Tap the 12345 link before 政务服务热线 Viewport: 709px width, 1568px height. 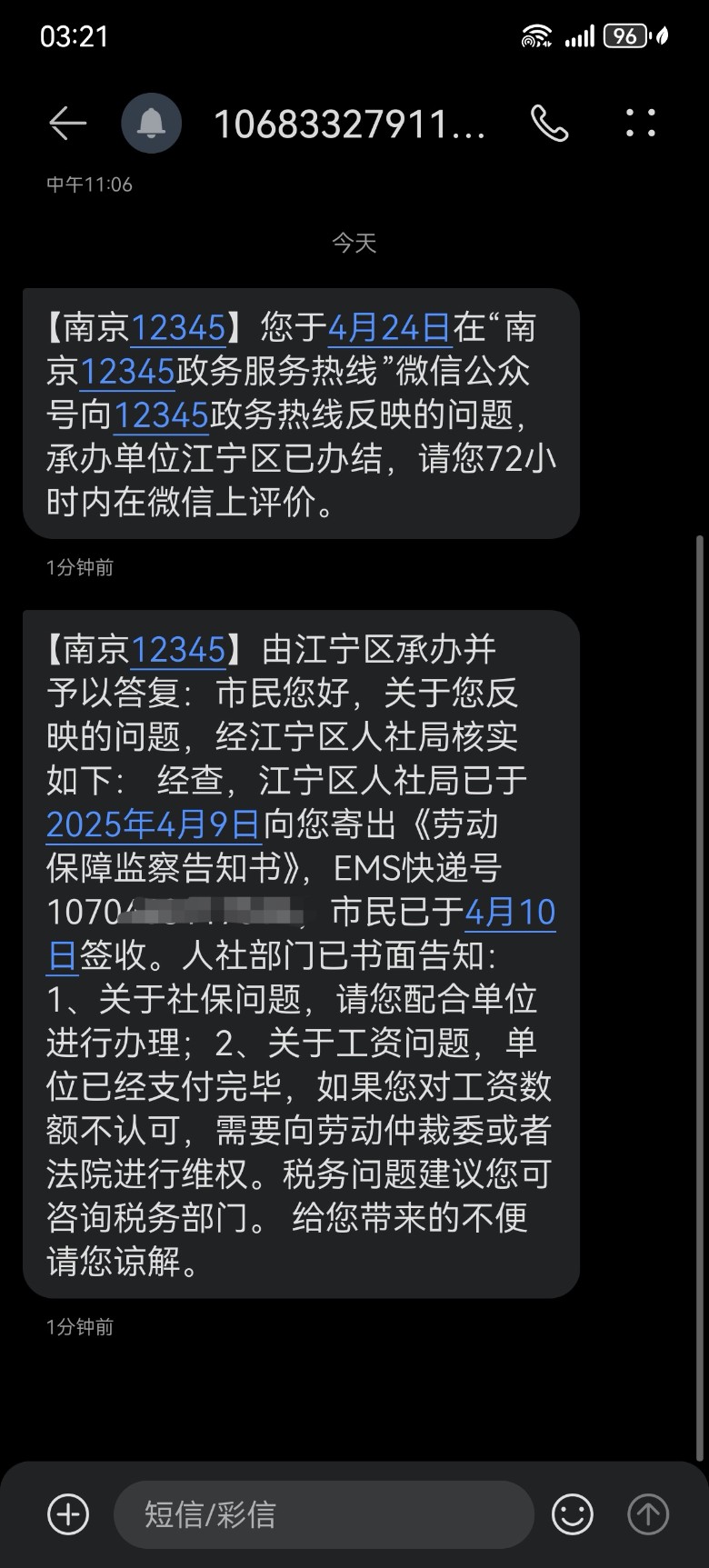click(127, 371)
